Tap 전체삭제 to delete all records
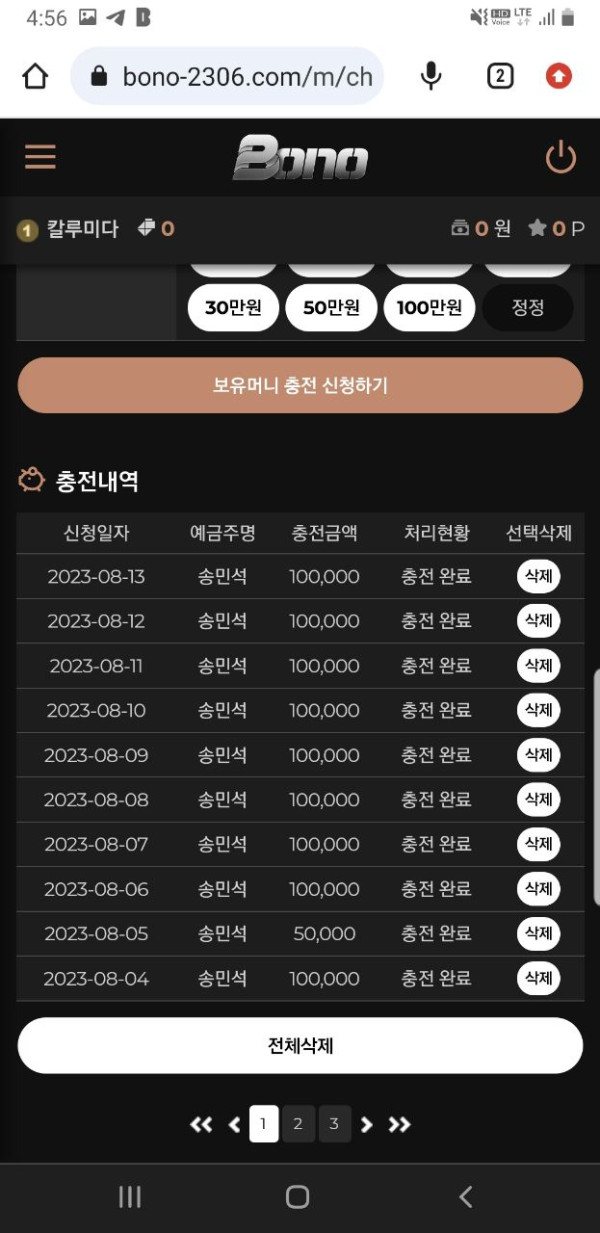Image resolution: width=600 pixels, height=1233 pixels. click(300, 1046)
